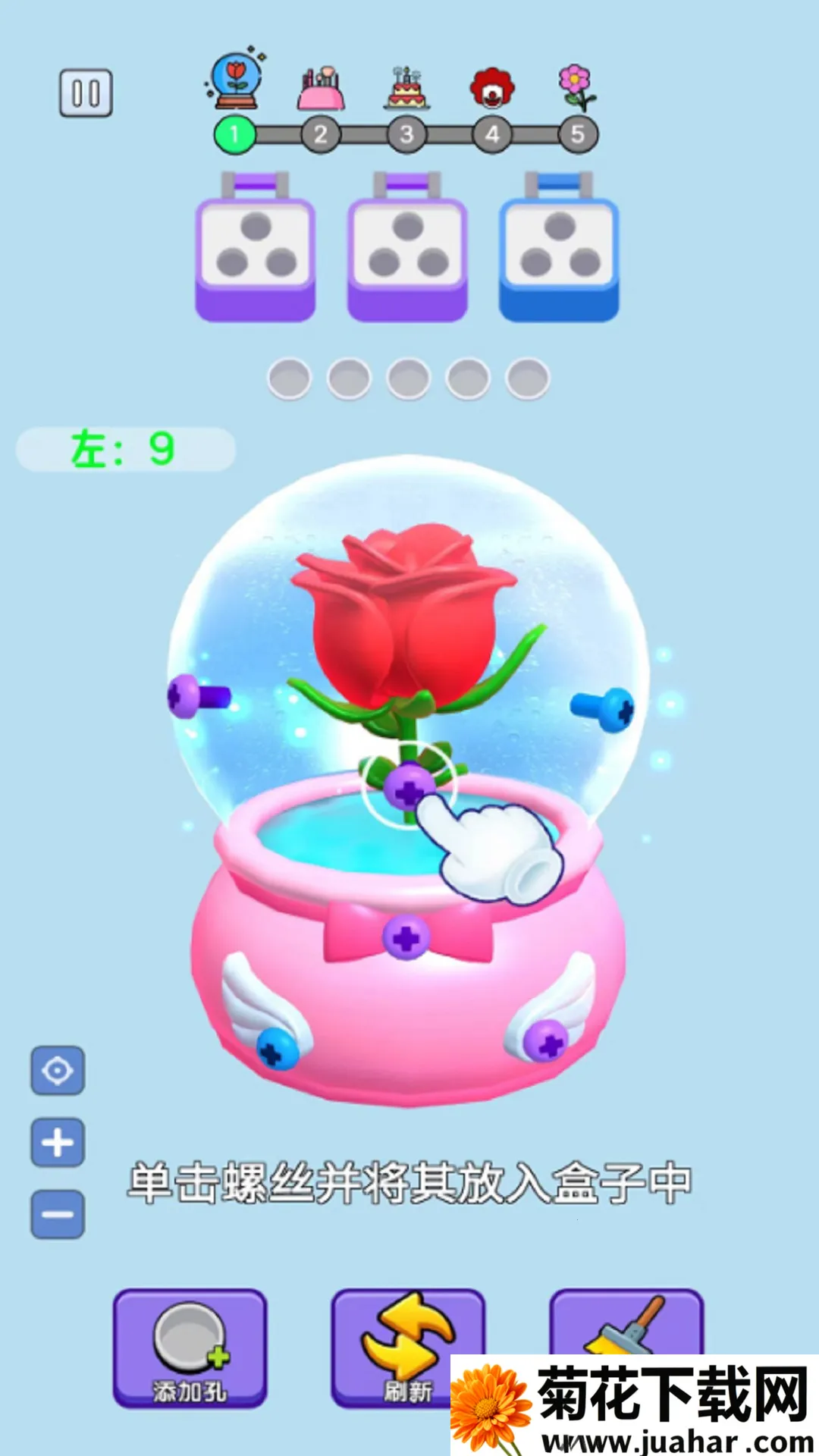Tap the clown face icon above level 4
819x1456 pixels.
click(494, 85)
